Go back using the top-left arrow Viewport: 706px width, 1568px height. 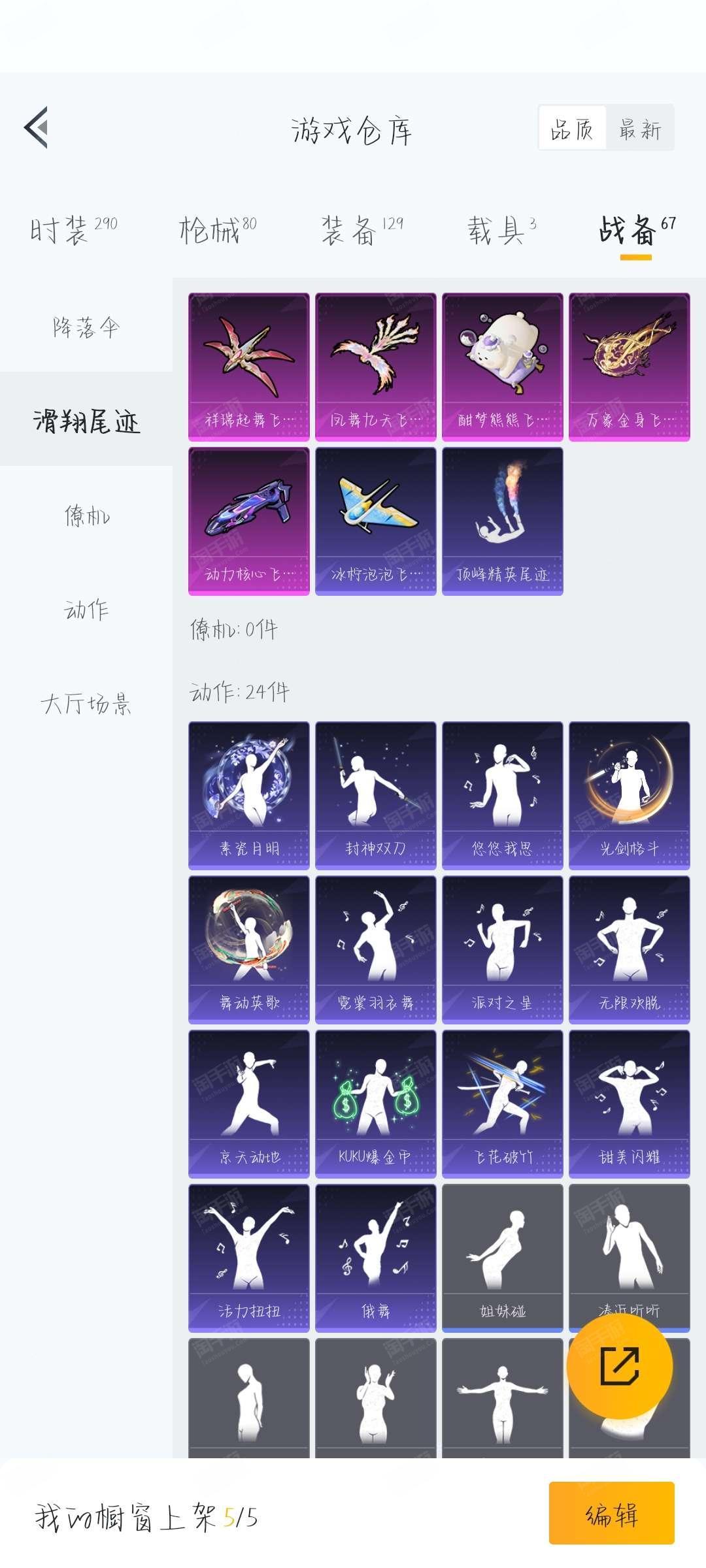tap(36, 127)
